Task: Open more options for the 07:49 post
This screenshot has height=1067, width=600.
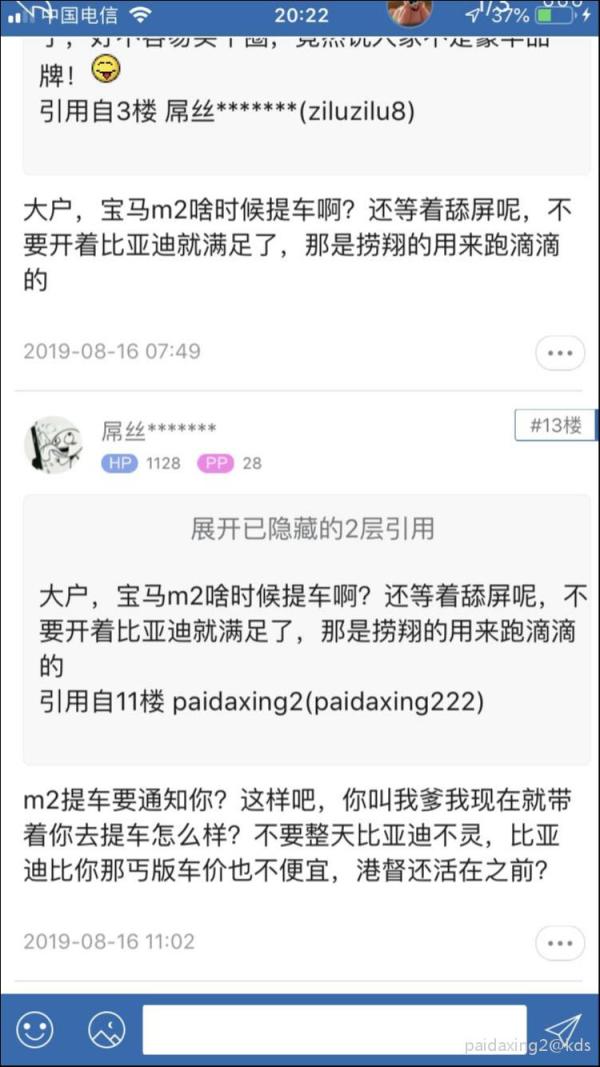Action: tap(560, 353)
